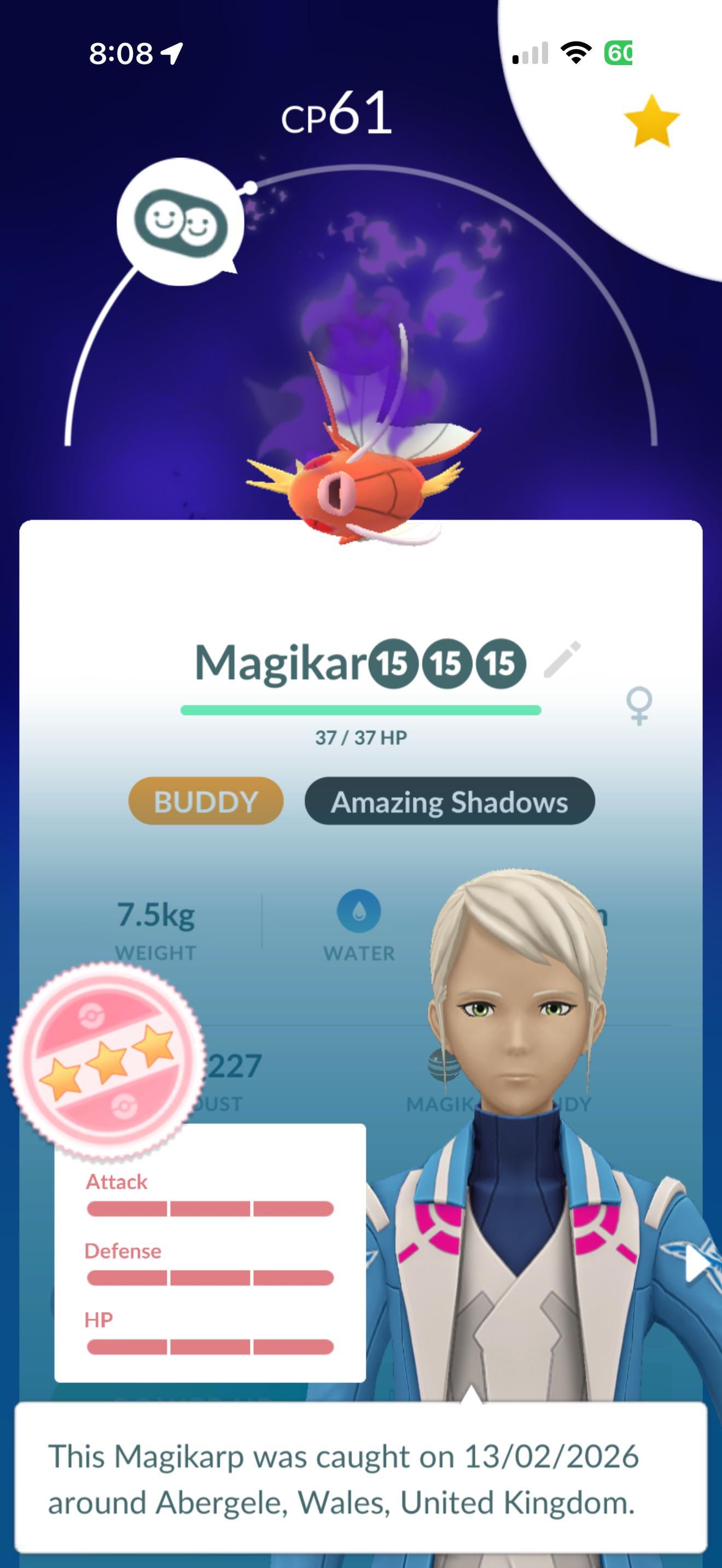Edit Magikarp's nickname with the pencil
Screen dimensions: 722x1568
pyautogui.click(x=562, y=660)
